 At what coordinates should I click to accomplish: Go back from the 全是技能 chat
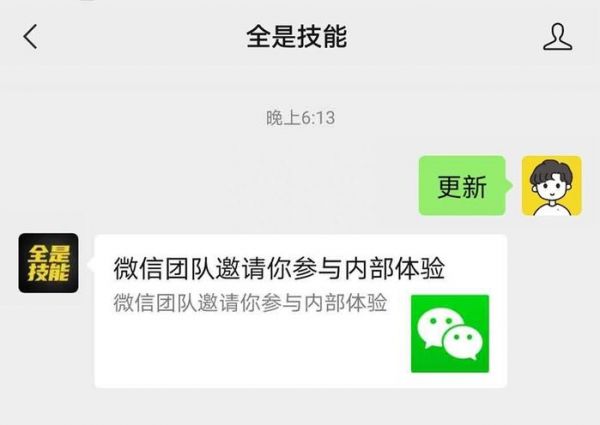pos(30,38)
